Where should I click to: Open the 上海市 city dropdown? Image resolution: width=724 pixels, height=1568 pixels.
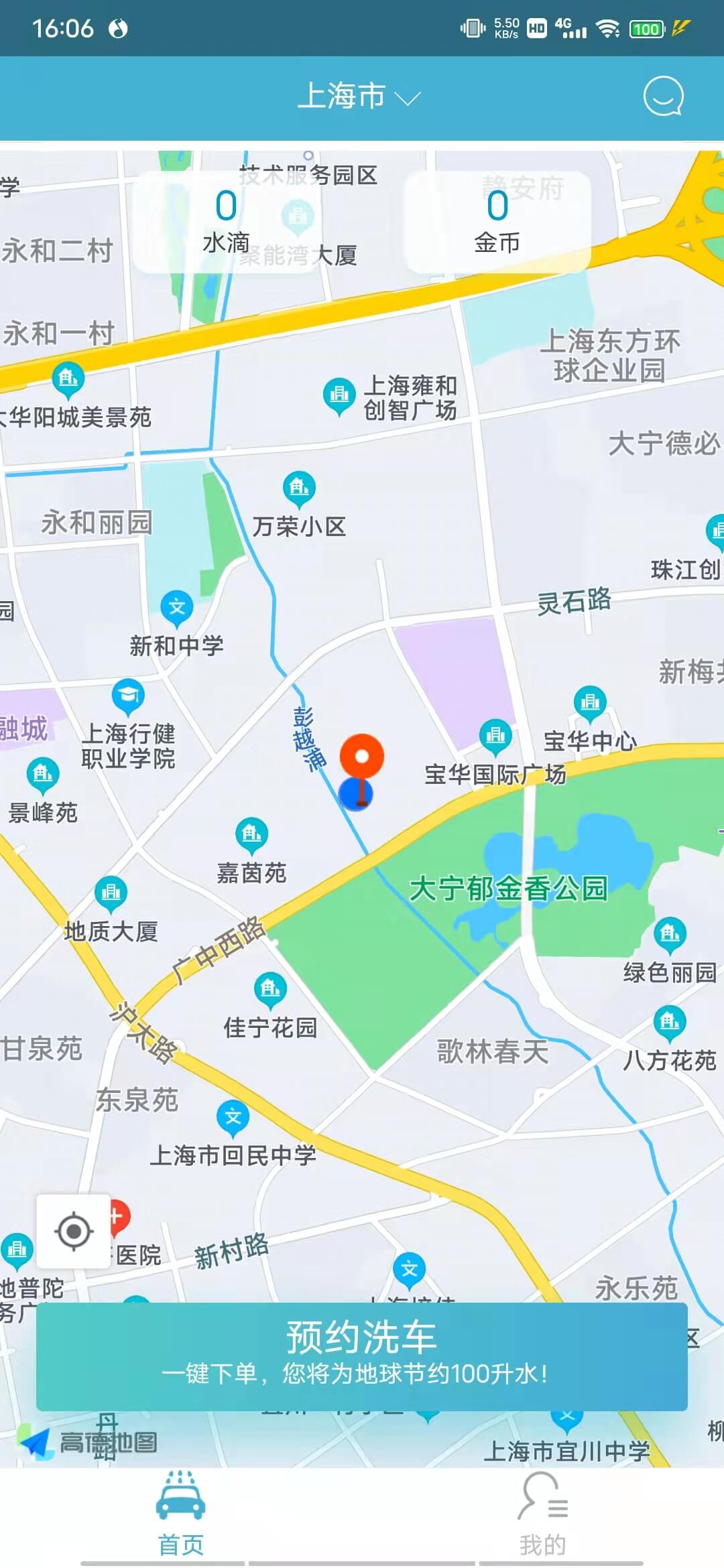359,97
